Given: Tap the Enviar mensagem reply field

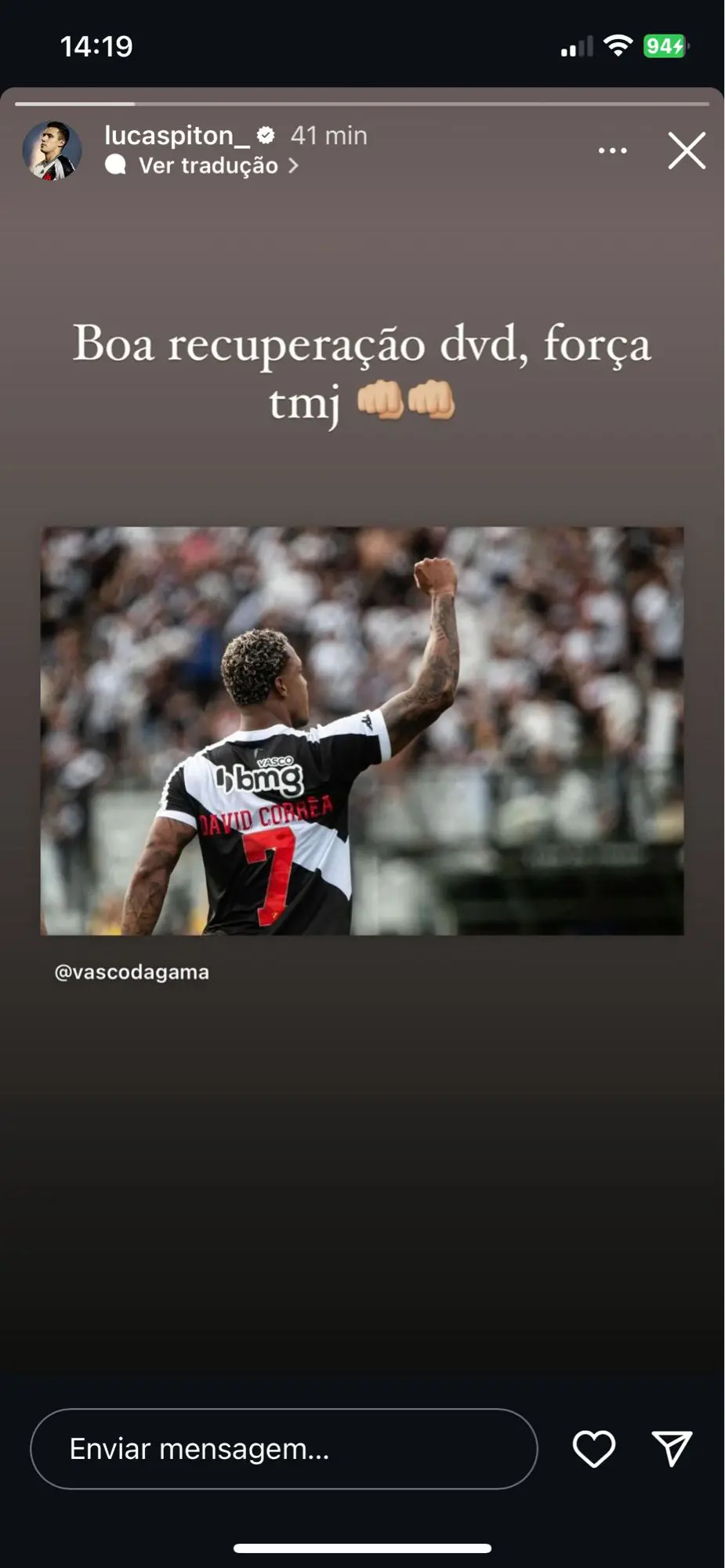Looking at the screenshot, I should tap(284, 1449).
